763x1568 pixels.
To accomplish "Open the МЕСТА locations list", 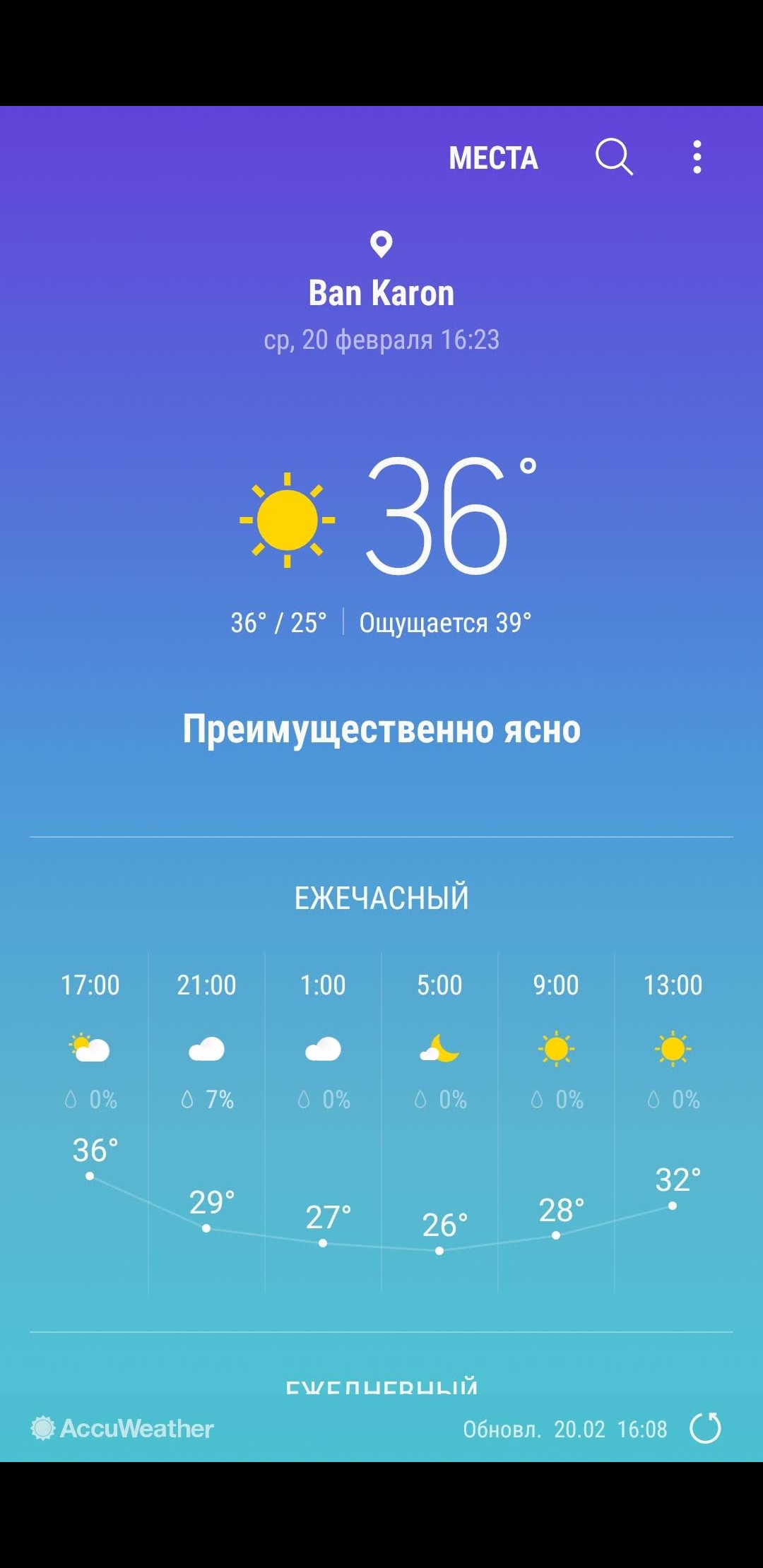I will coord(493,158).
